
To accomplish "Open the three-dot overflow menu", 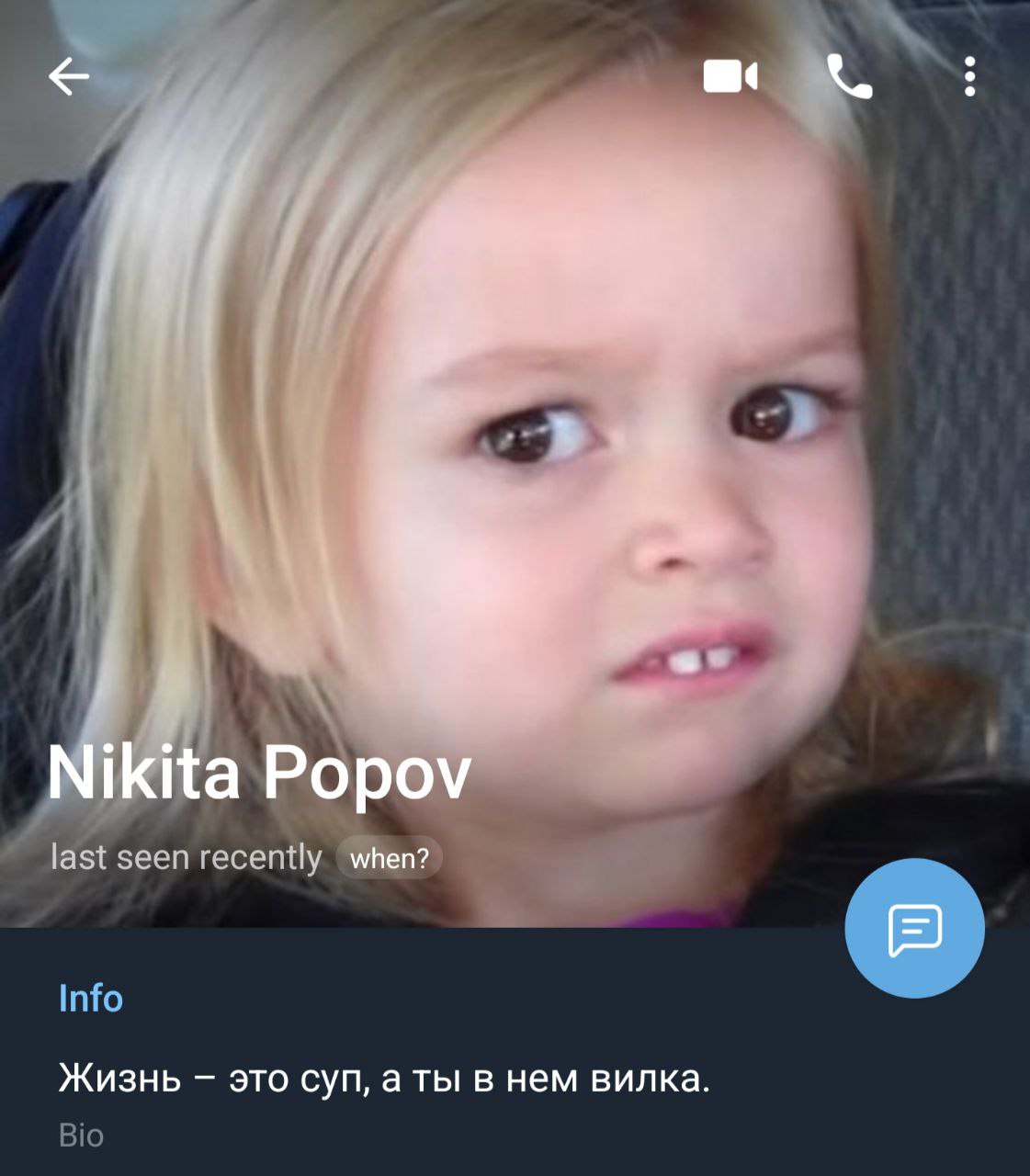I will coord(969,76).
